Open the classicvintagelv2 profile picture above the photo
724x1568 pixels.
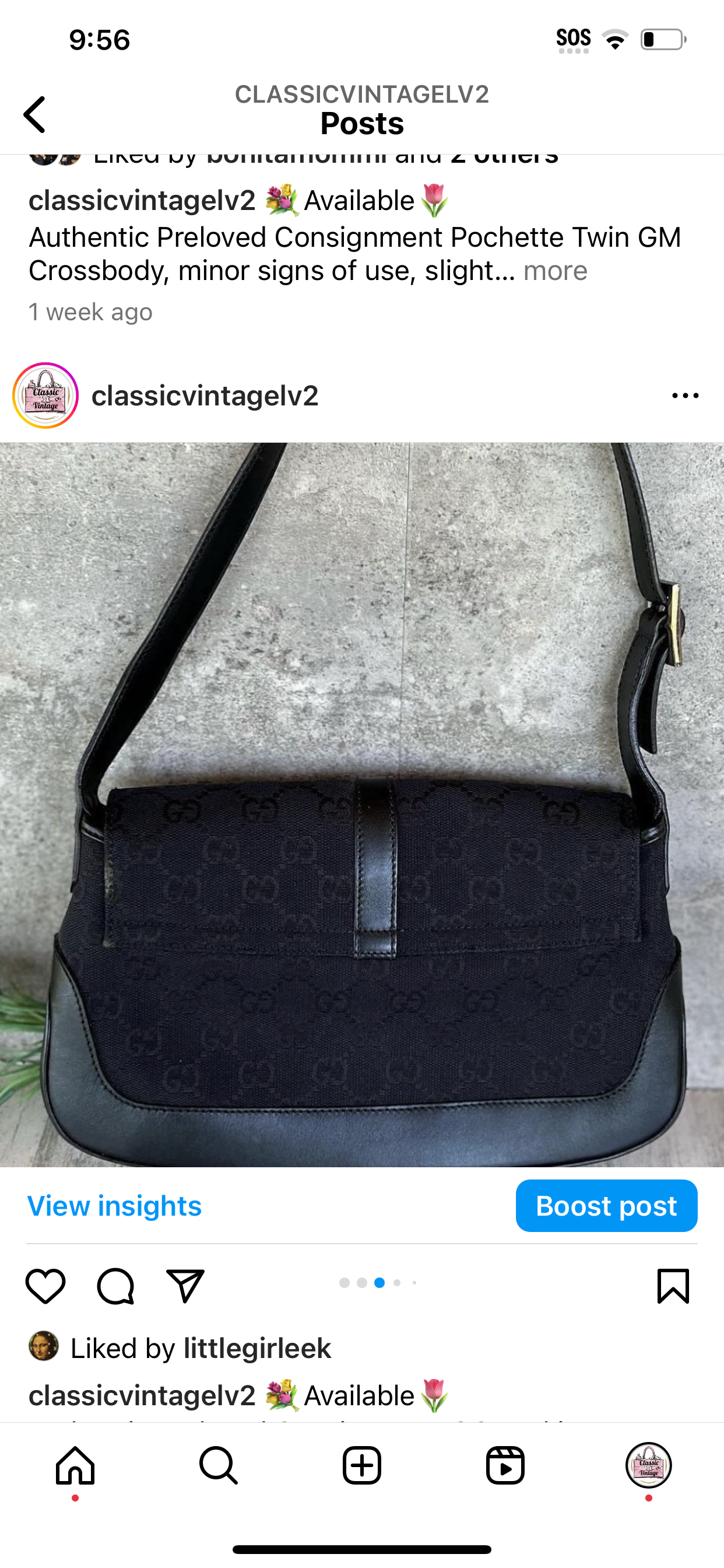coord(44,395)
